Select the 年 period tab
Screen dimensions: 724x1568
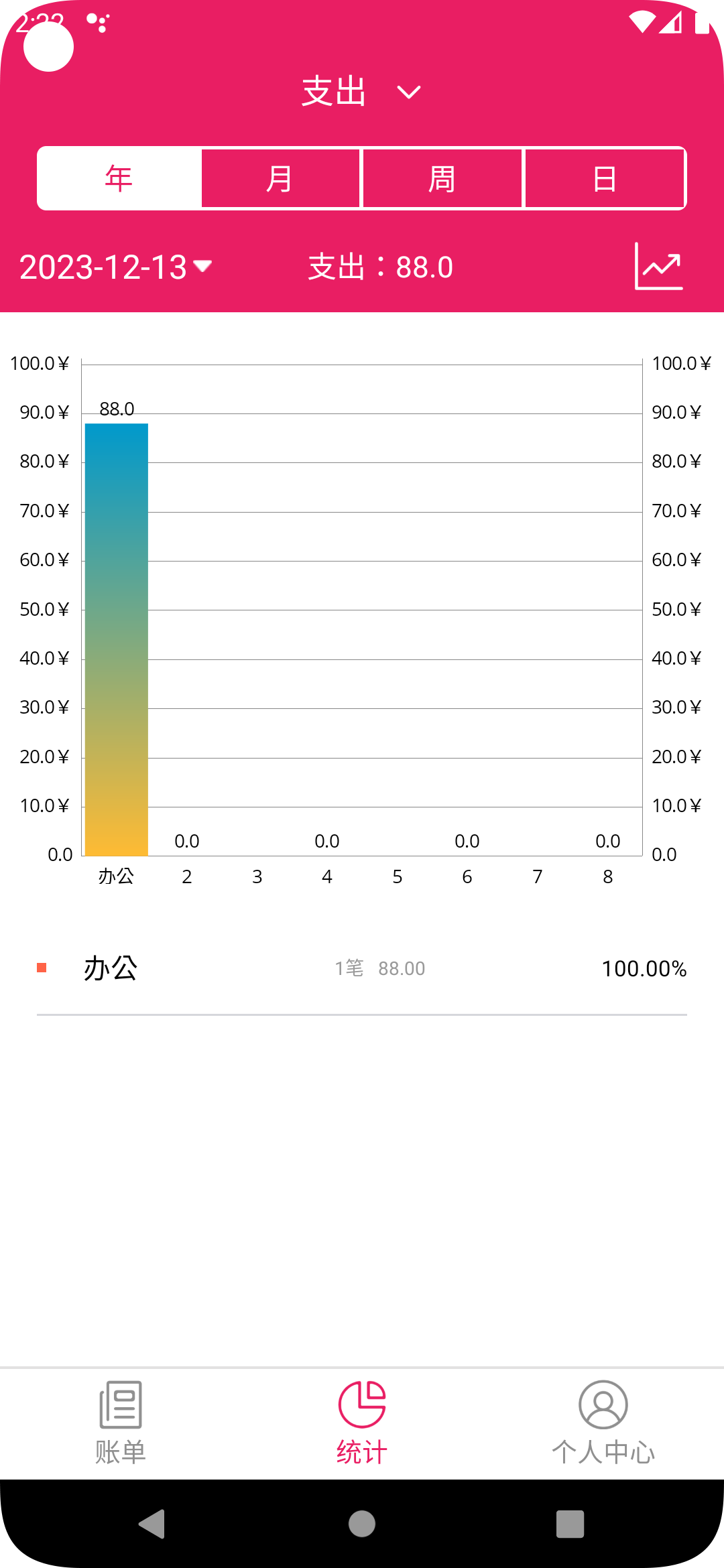[119, 178]
